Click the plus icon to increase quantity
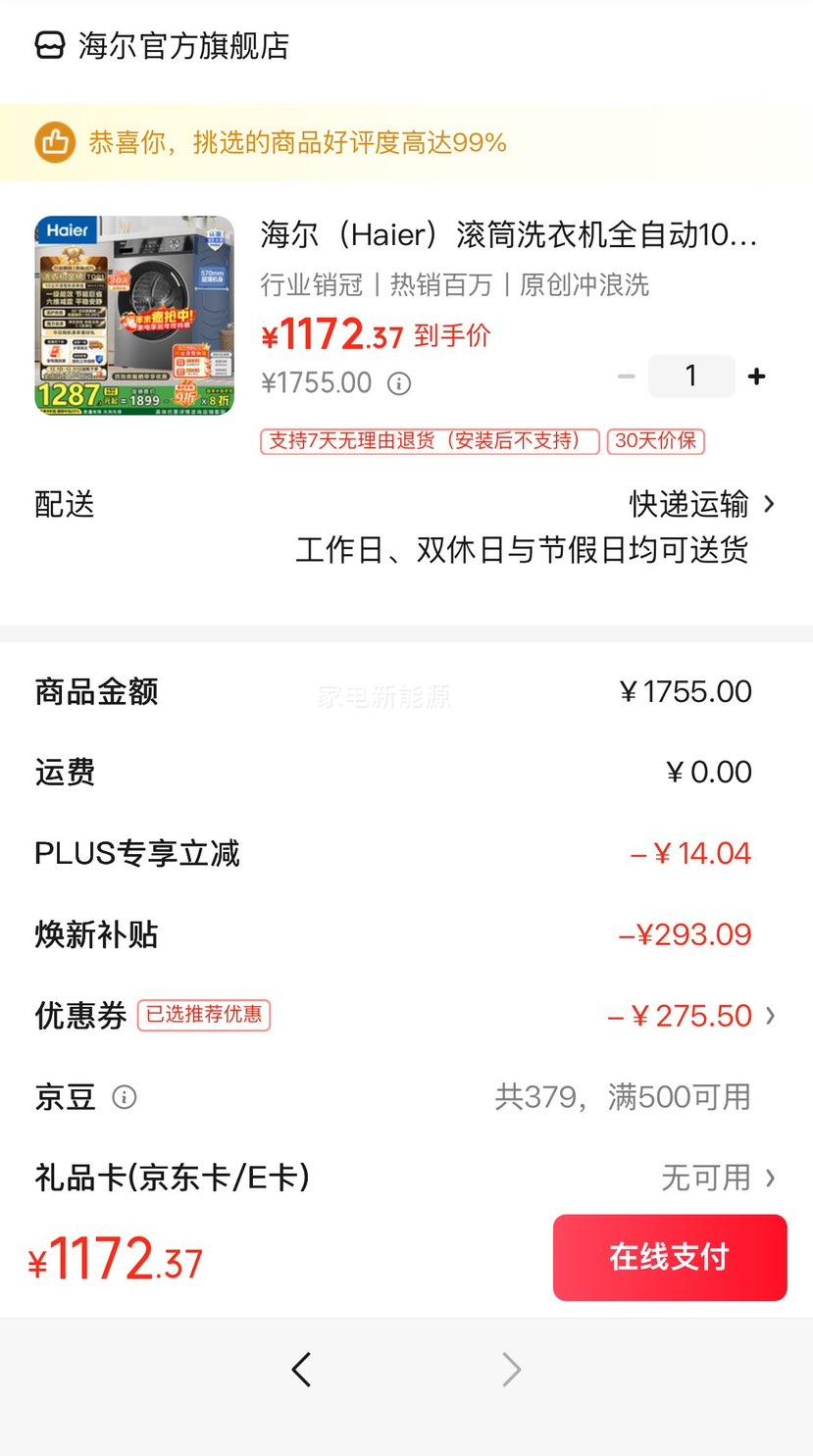 [756, 376]
